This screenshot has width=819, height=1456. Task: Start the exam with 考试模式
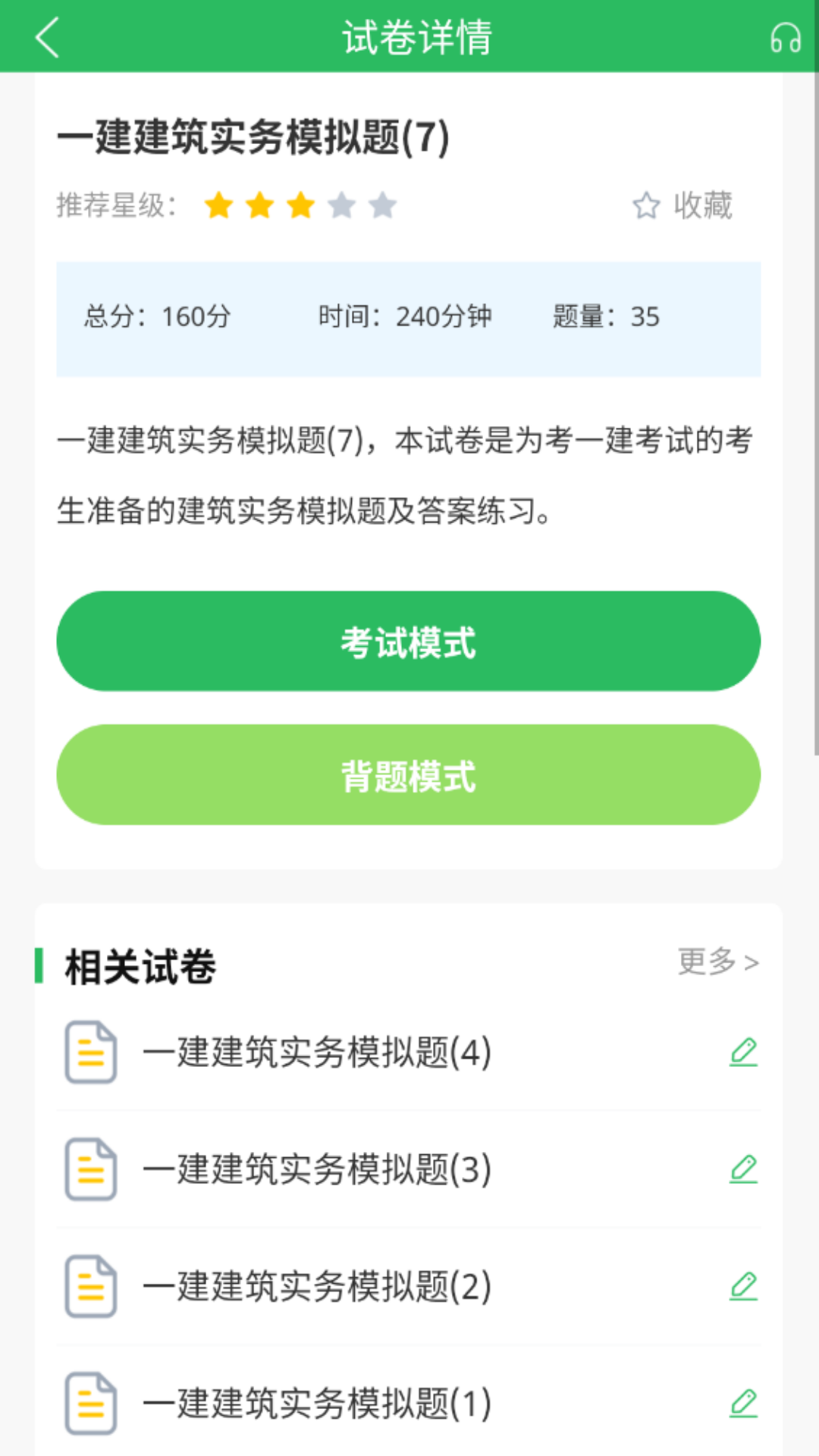[409, 641]
